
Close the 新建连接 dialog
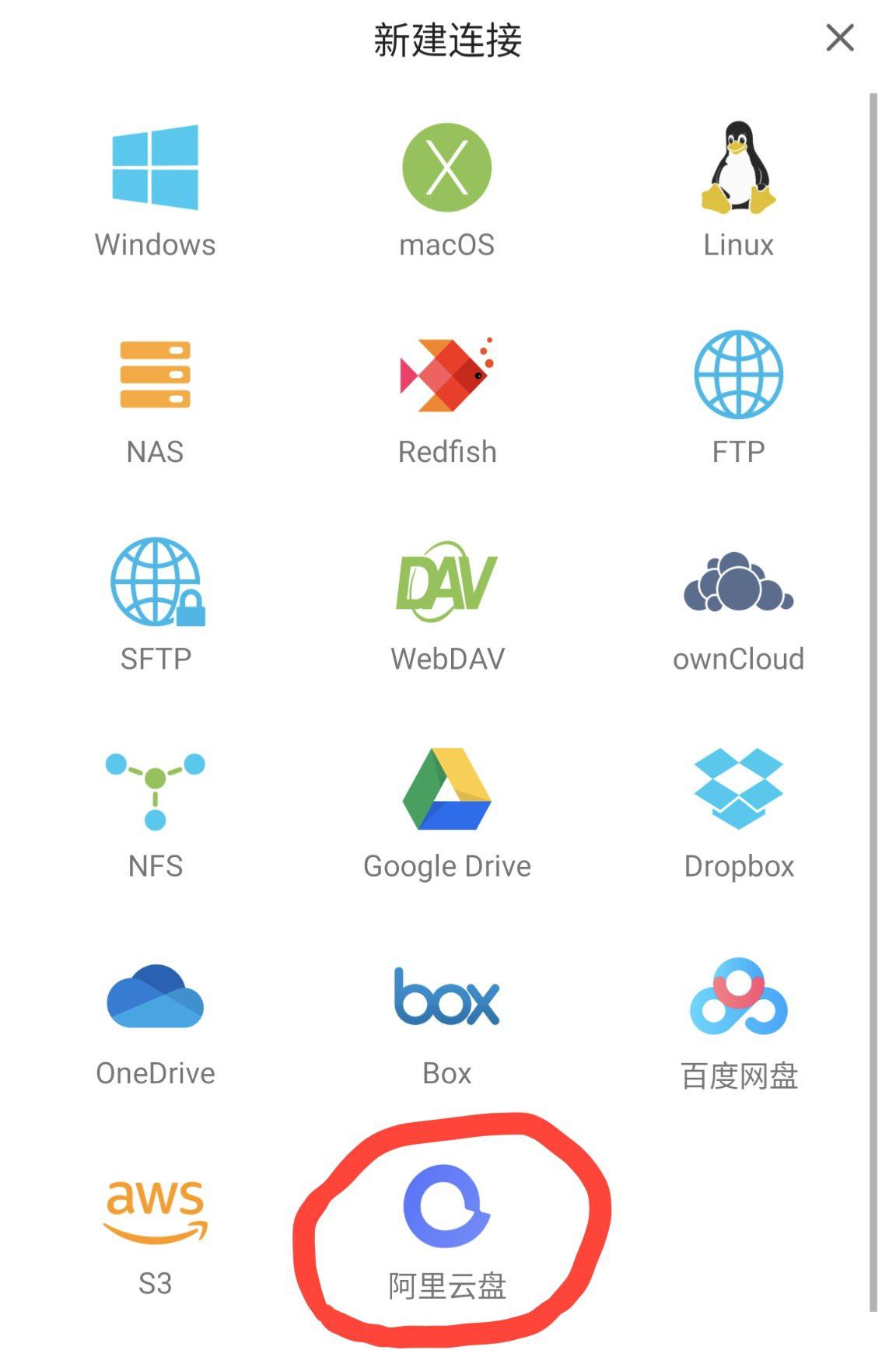(839, 37)
